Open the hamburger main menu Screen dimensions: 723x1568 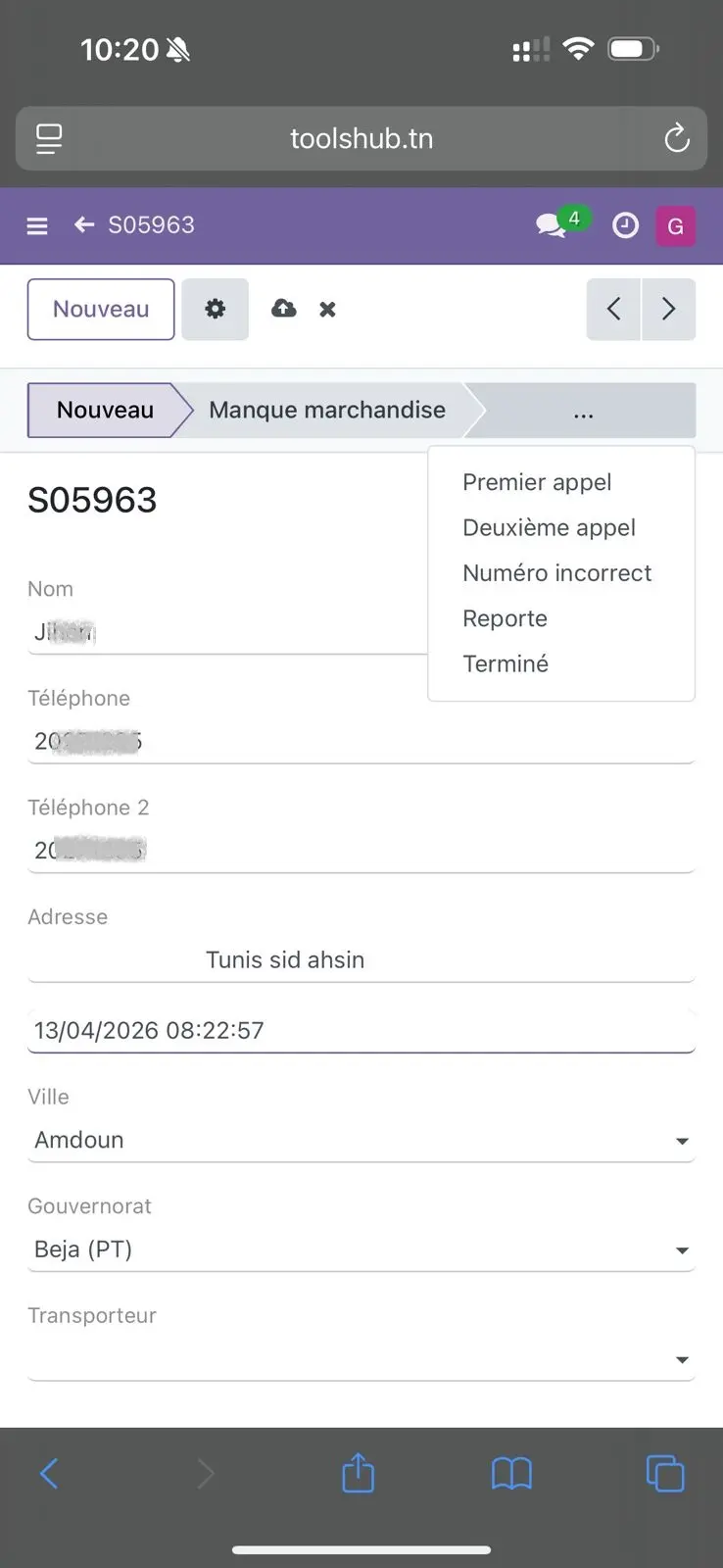[37, 226]
